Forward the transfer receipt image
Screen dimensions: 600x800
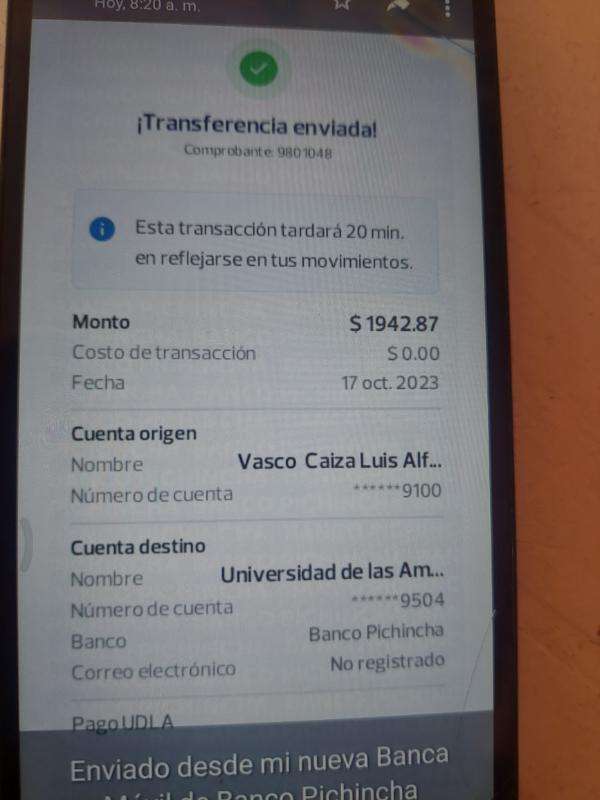point(397,5)
